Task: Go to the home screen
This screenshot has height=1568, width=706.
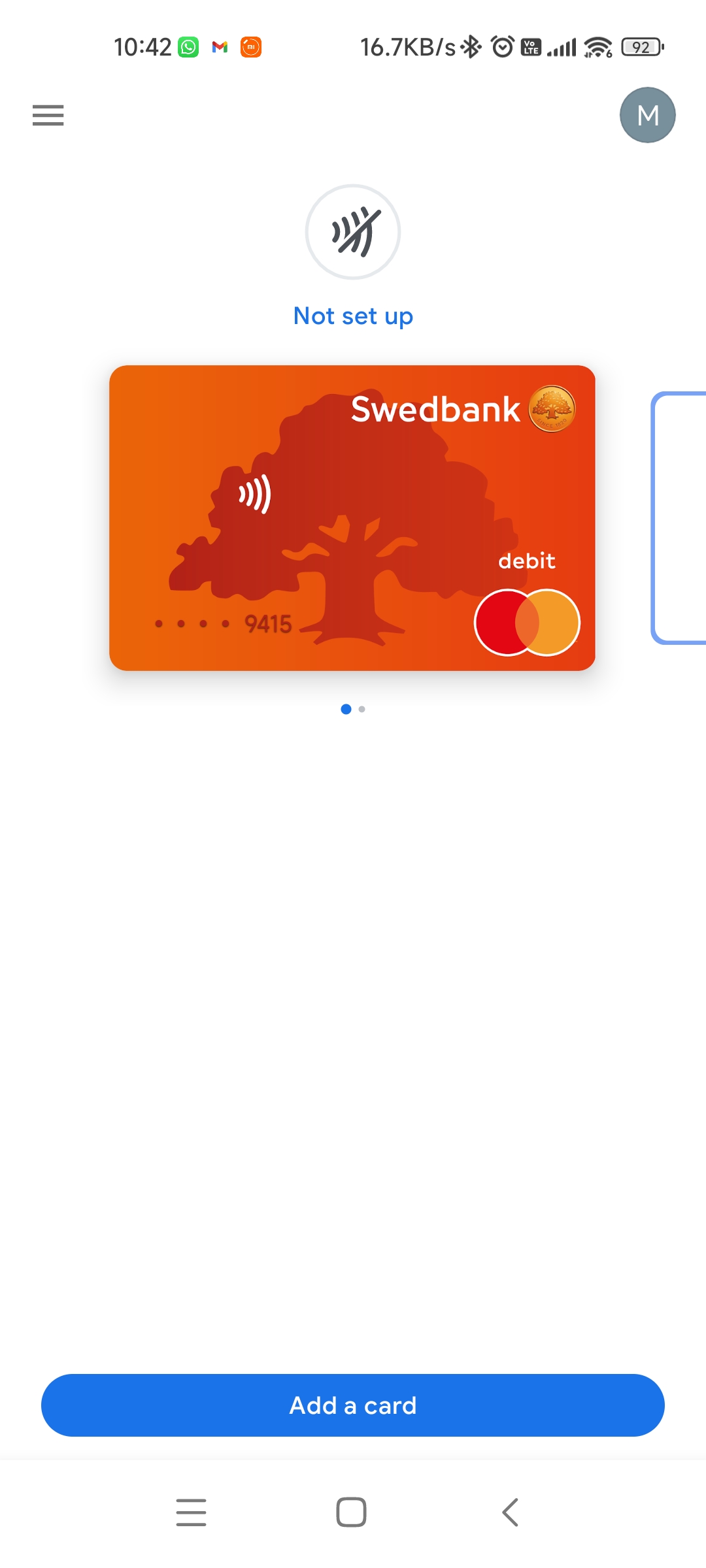Action: click(x=351, y=1512)
